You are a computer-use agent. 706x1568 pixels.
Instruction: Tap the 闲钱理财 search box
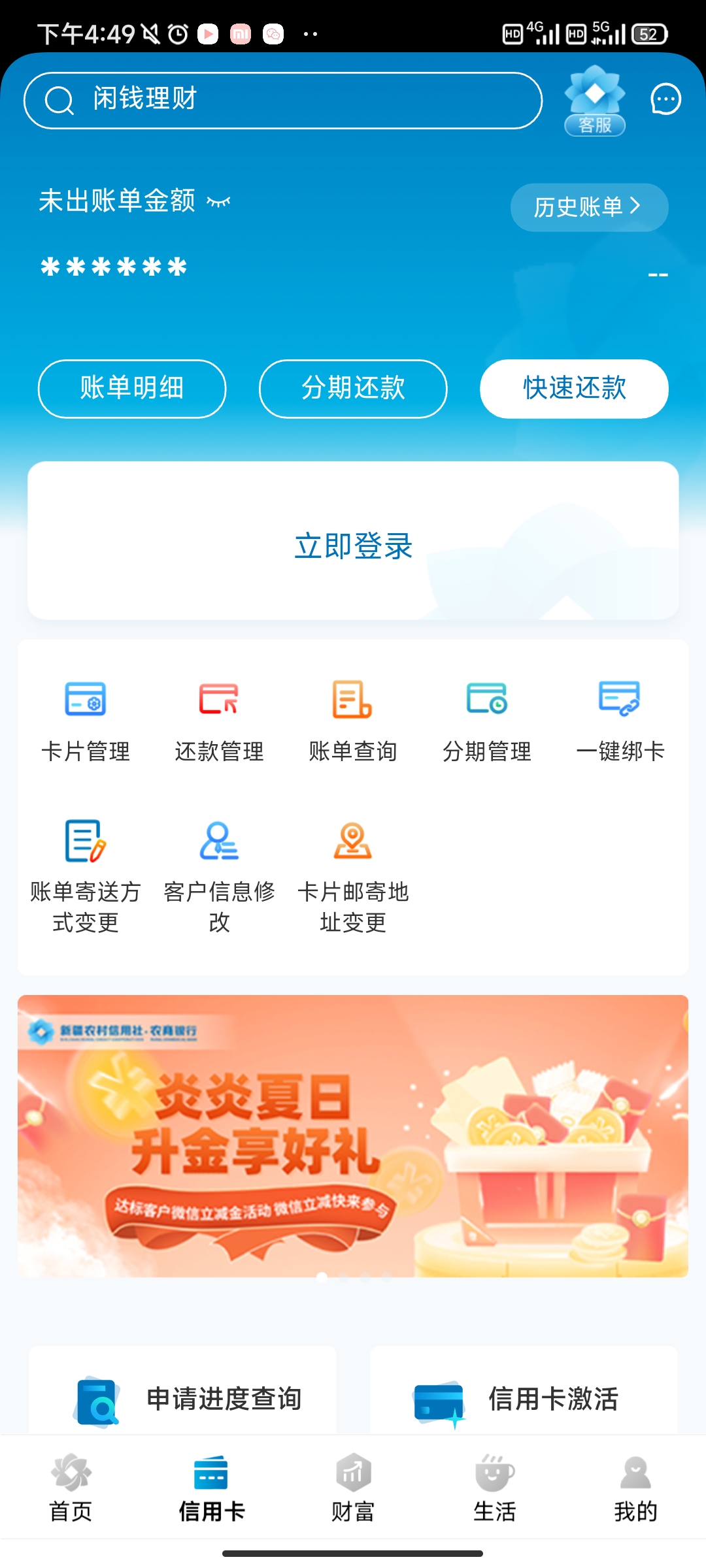[282, 100]
